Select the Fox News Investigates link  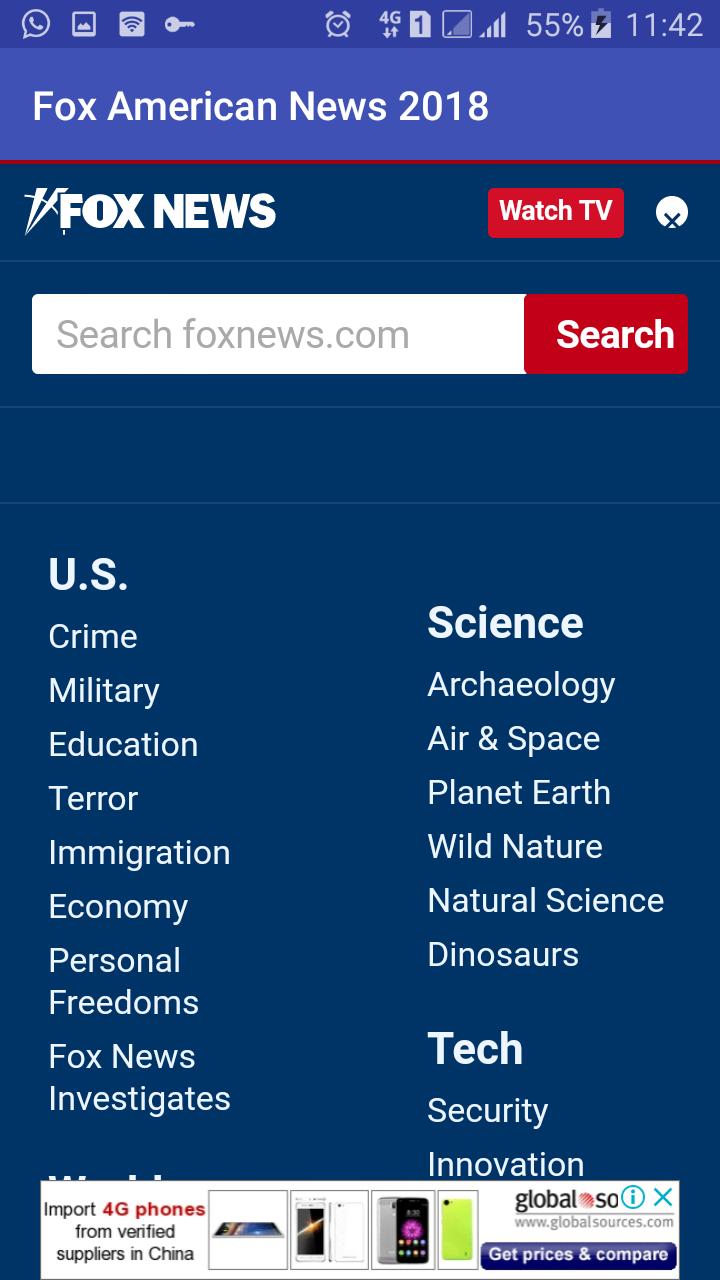(x=140, y=1077)
